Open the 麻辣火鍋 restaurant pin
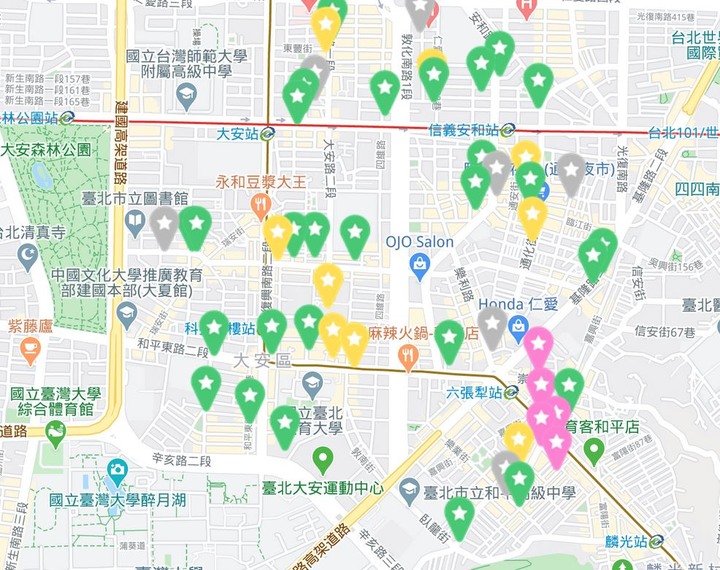Viewport: 720px width, 570px height. click(x=408, y=358)
